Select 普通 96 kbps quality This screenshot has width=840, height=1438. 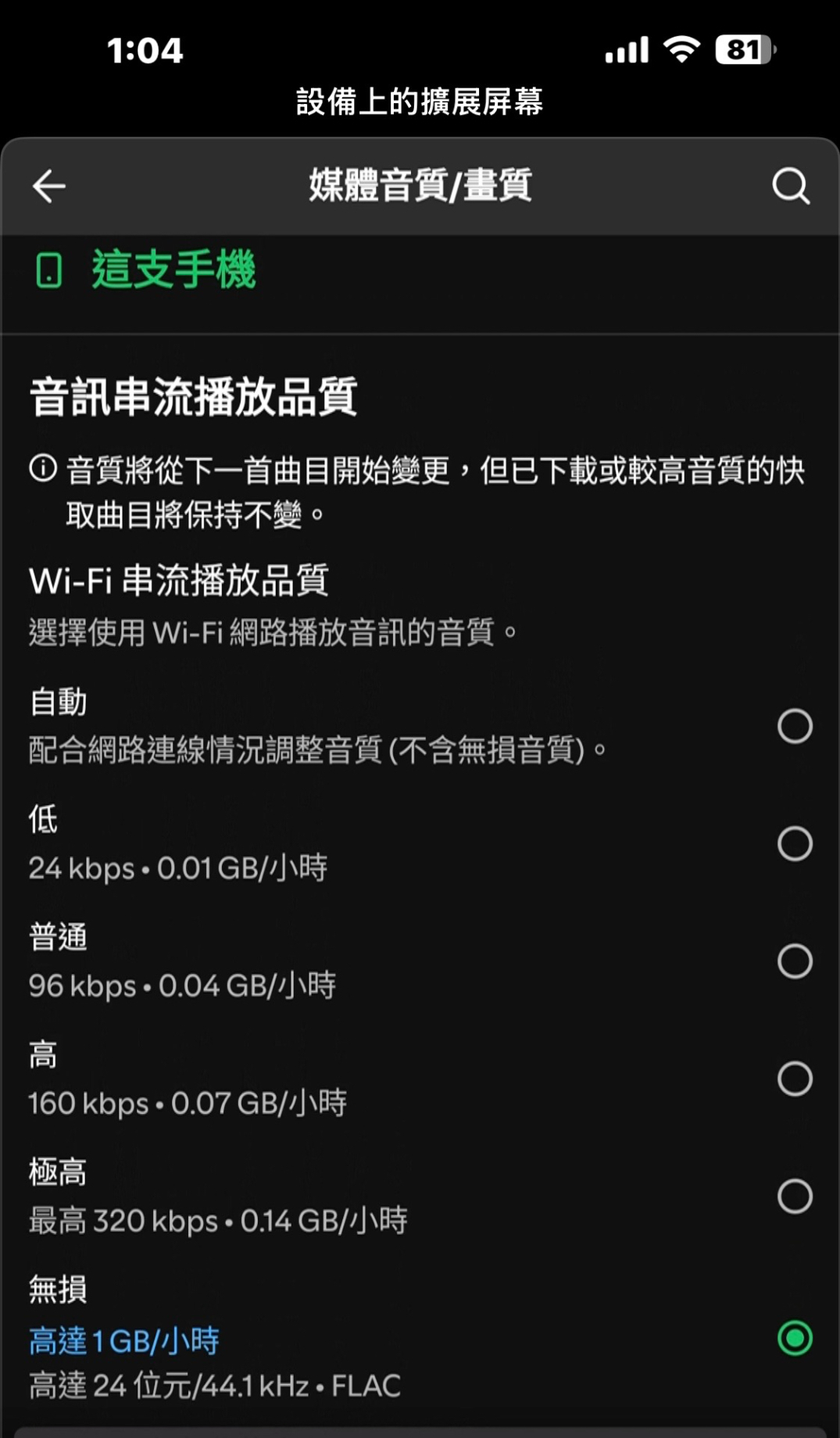[x=794, y=961]
